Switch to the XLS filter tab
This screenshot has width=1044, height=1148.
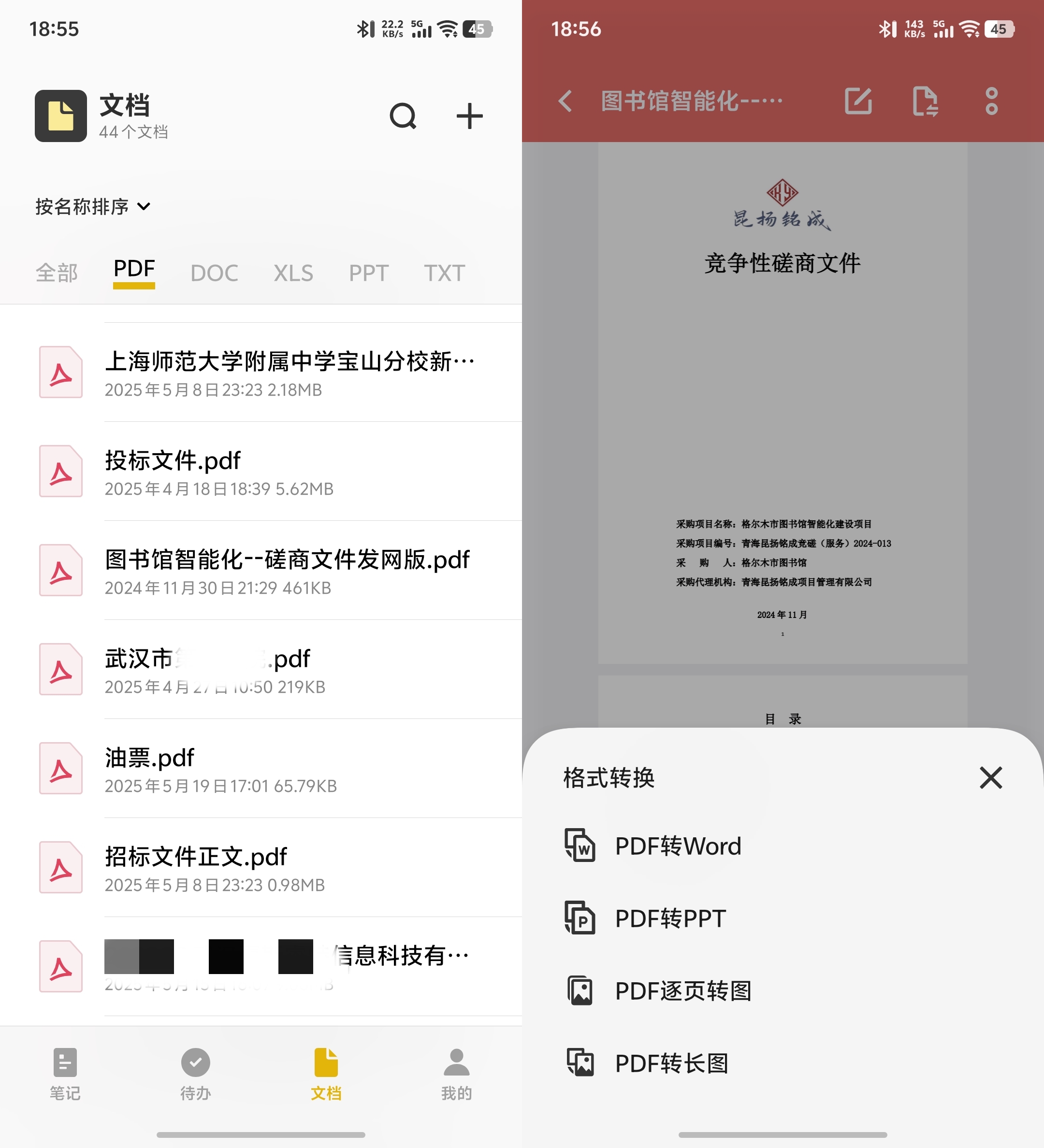pos(293,273)
